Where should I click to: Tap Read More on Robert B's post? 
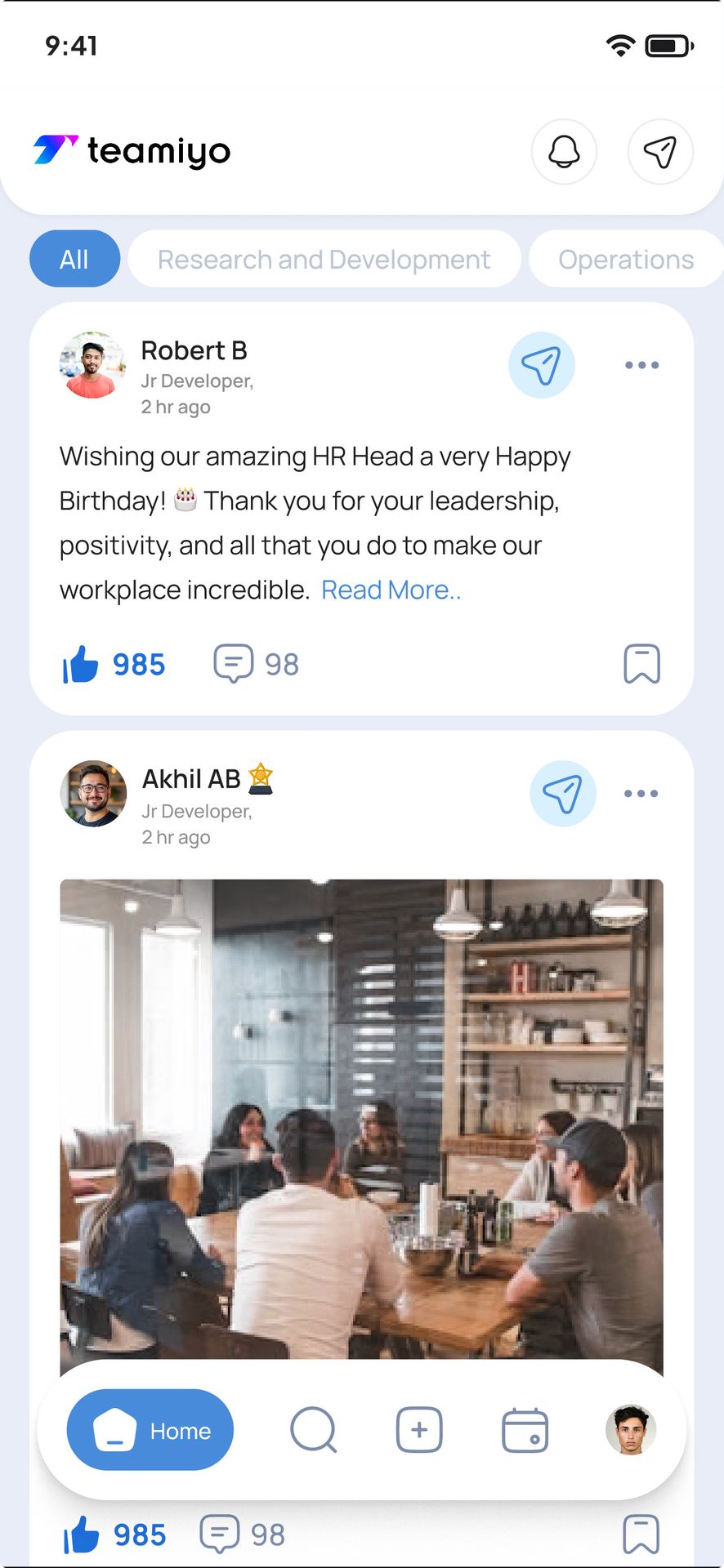[391, 590]
